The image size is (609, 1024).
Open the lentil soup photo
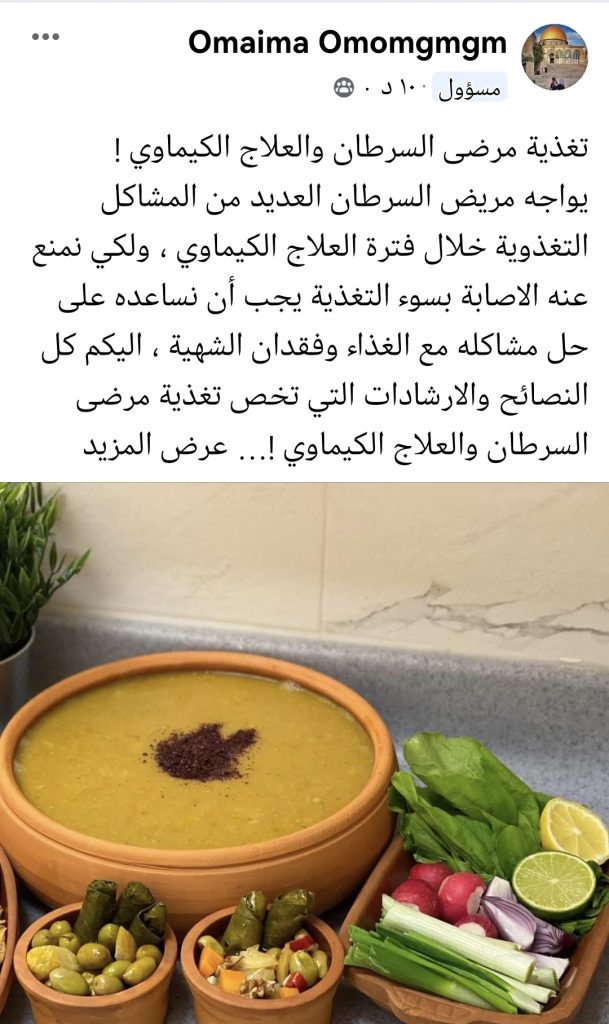click(304, 752)
